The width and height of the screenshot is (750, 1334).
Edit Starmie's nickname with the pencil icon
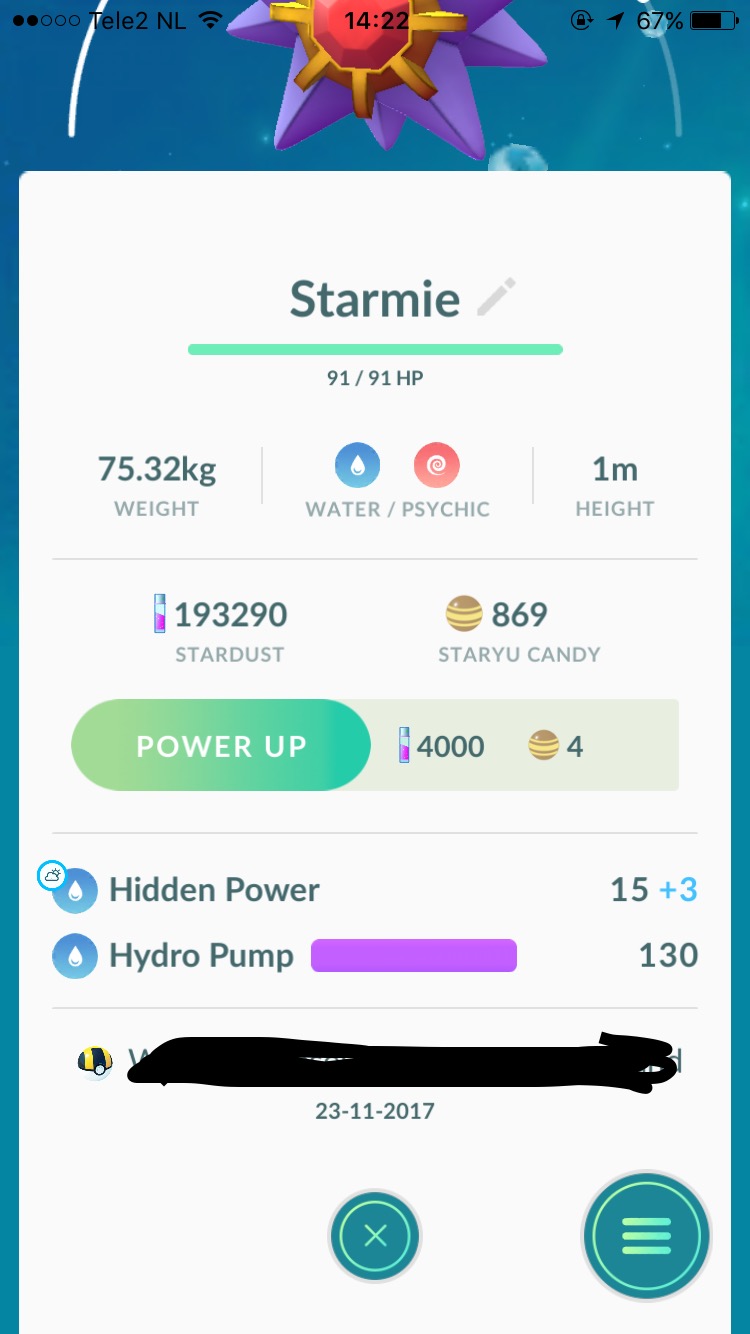click(x=496, y=298)
